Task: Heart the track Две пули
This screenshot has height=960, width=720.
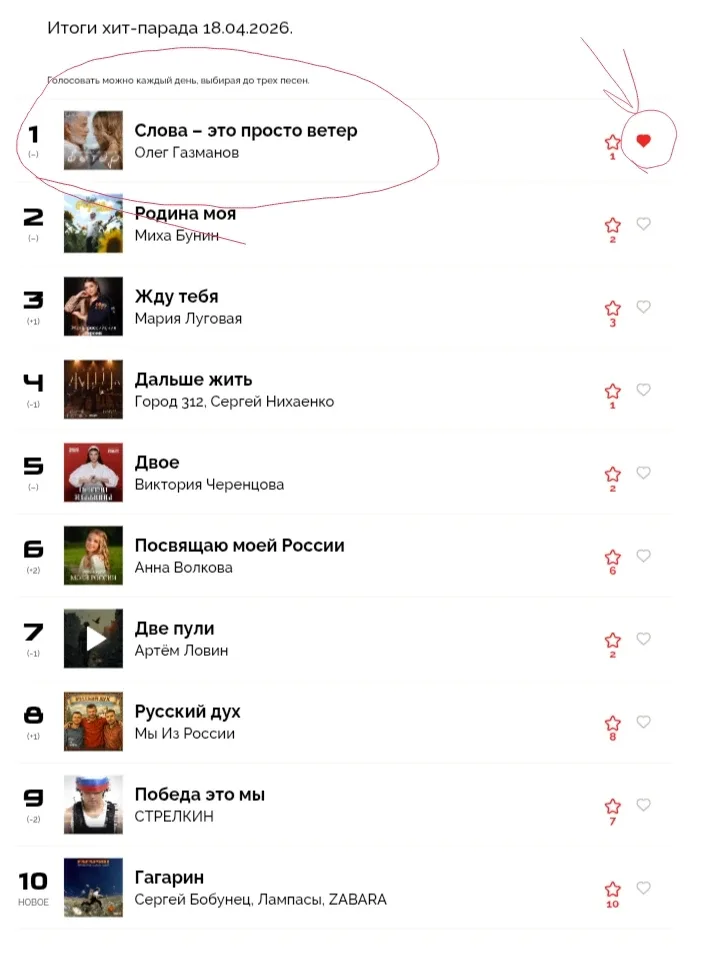Action: pos(643,639)
